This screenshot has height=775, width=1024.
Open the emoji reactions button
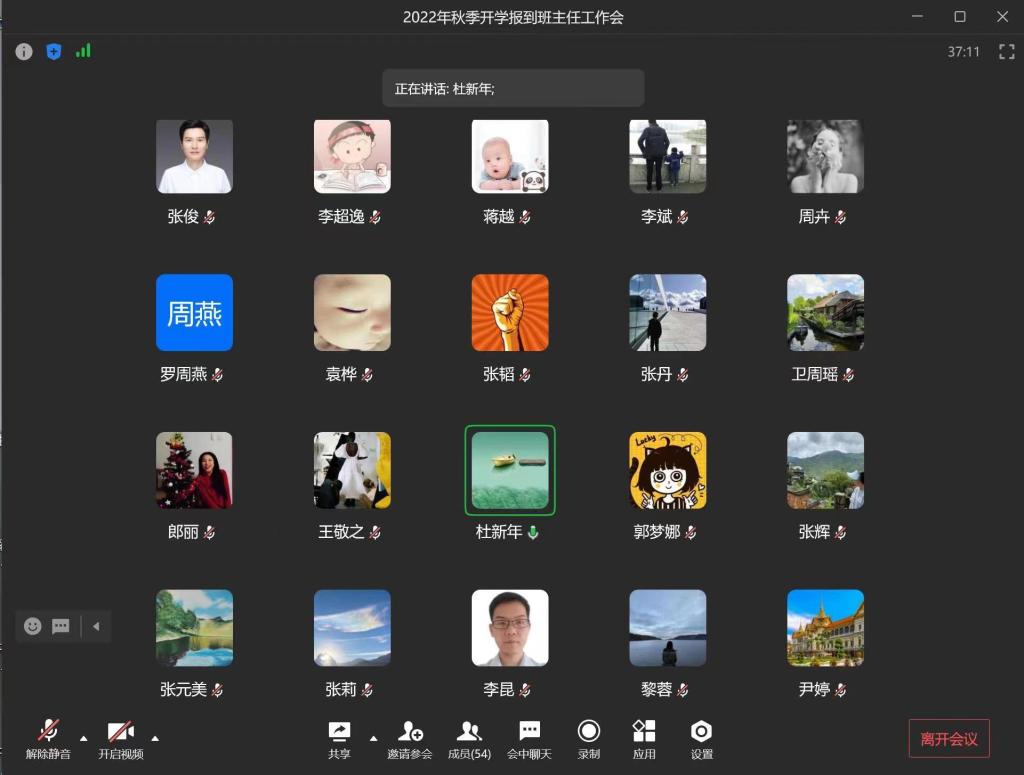point(33,626)
